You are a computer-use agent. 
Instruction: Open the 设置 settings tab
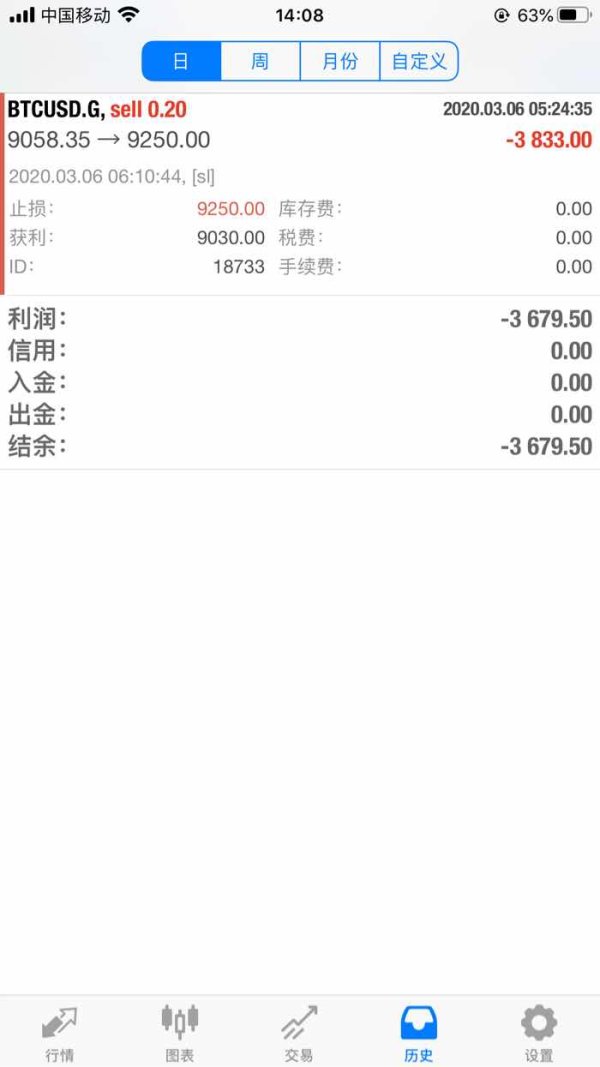click(x=539, y=1033)
